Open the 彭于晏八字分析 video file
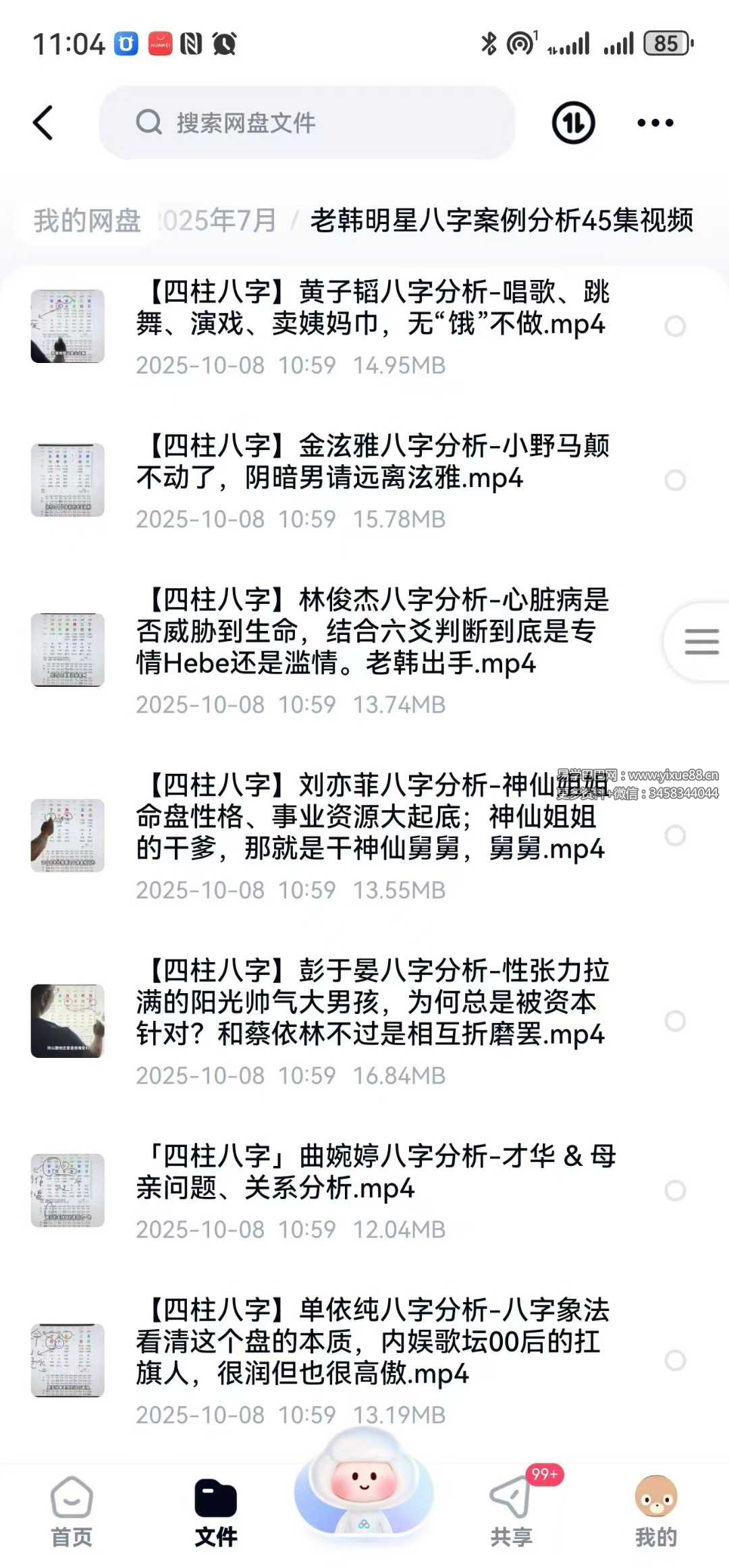This screenshot has height=1568, width=729. pyautogui.click(x=371, y=1003)
